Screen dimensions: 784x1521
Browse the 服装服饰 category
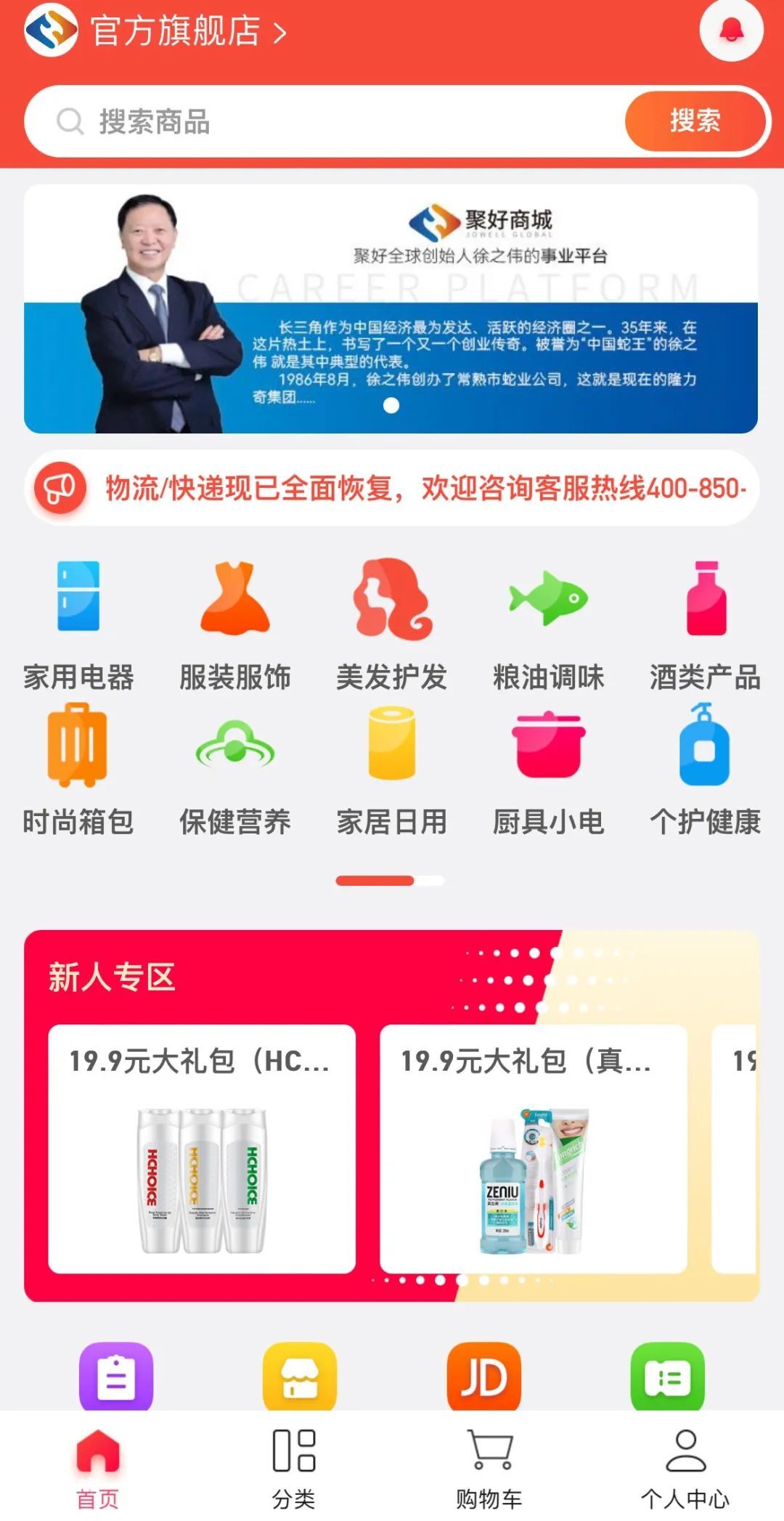pyautogui.click(x=235, y=625)
